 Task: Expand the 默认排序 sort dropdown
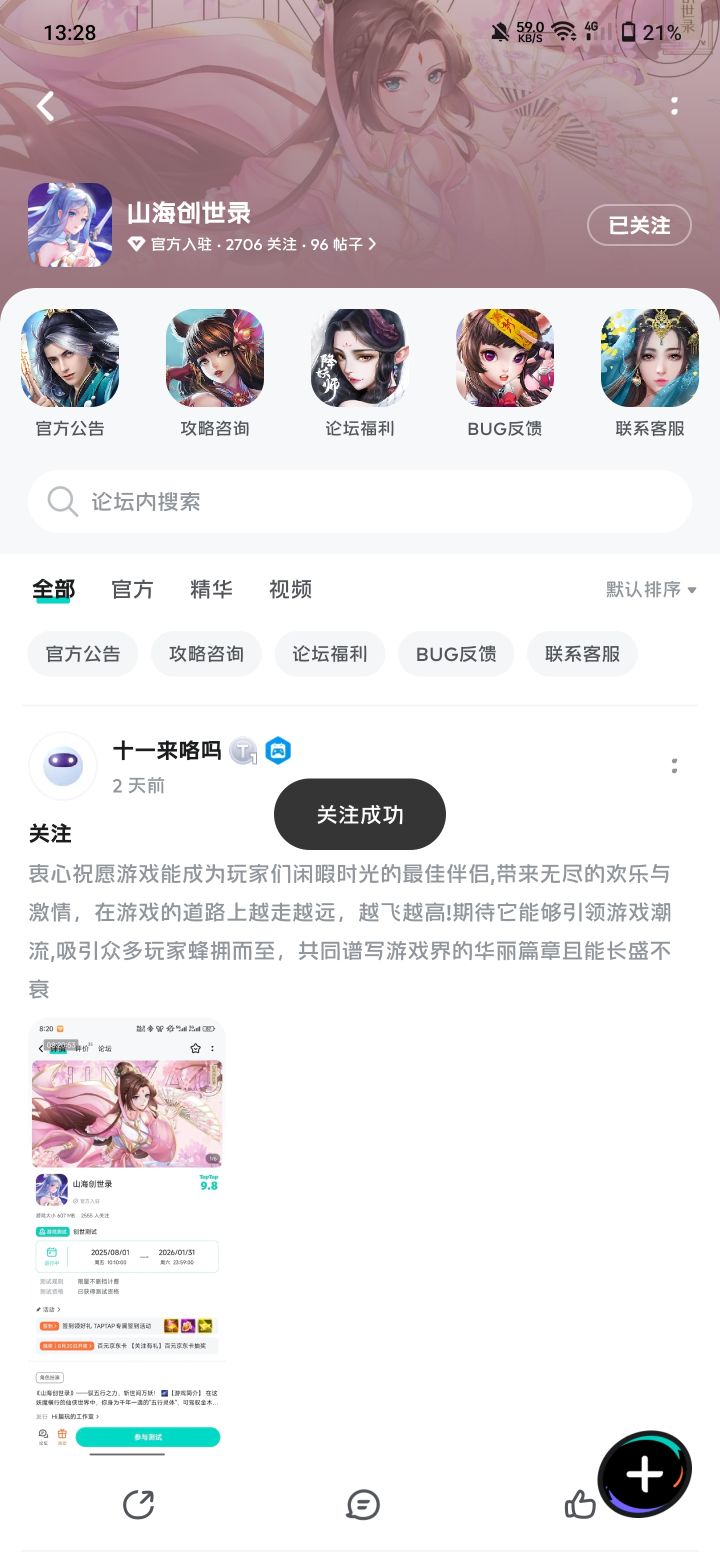tap(651, 590)
